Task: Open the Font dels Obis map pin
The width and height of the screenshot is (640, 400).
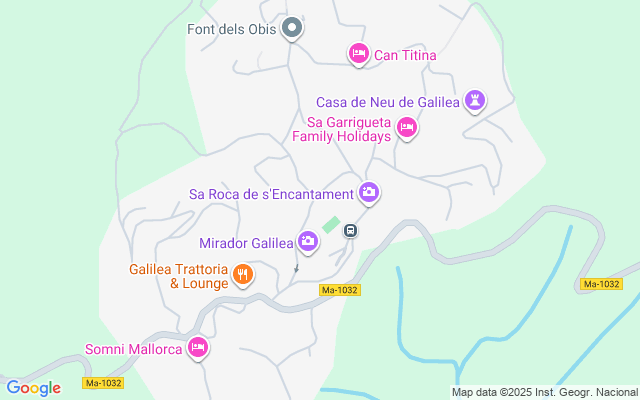Action: tap(292, 28)
